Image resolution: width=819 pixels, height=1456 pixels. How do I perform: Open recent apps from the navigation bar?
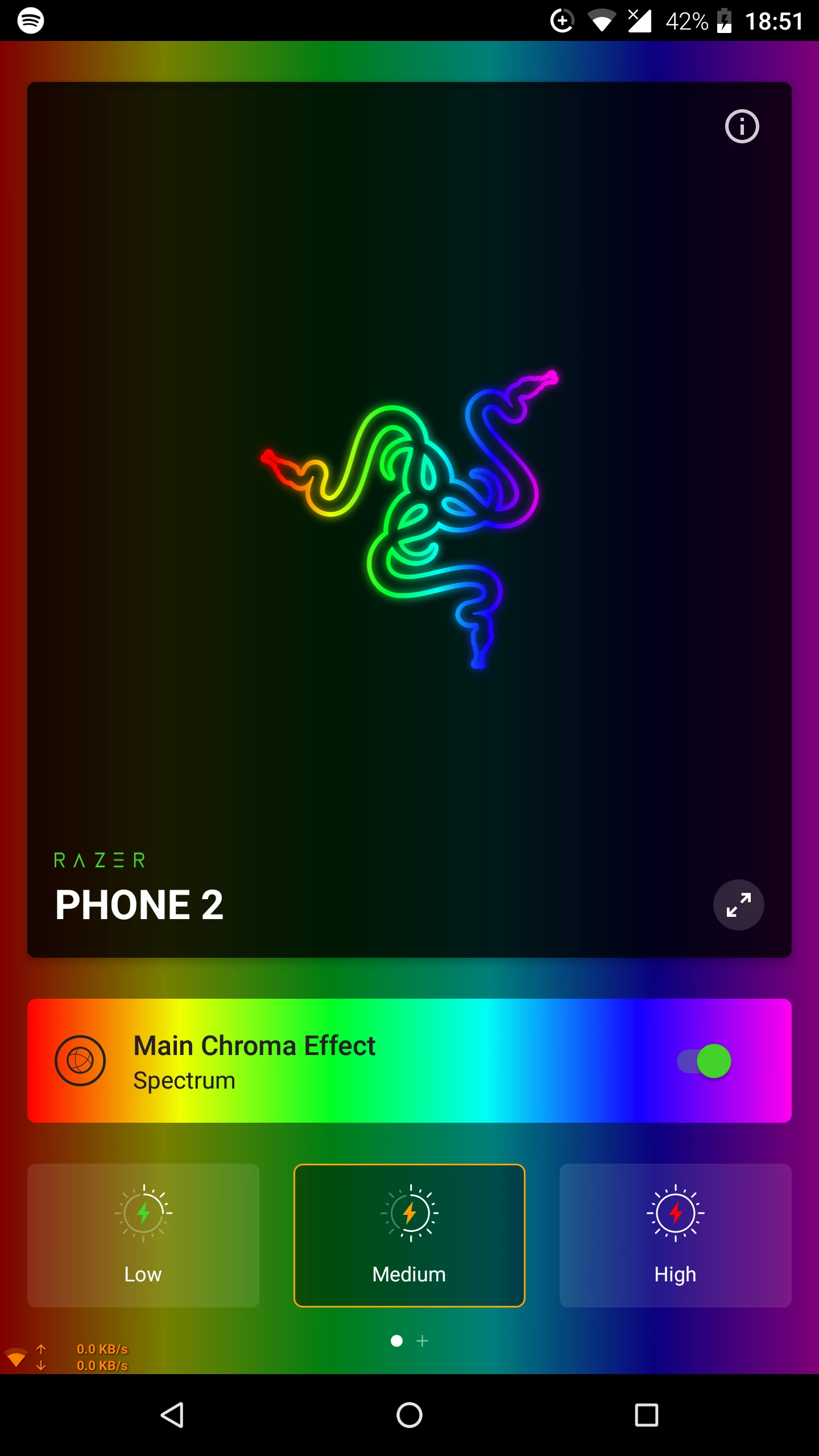tap(646, 1414)
